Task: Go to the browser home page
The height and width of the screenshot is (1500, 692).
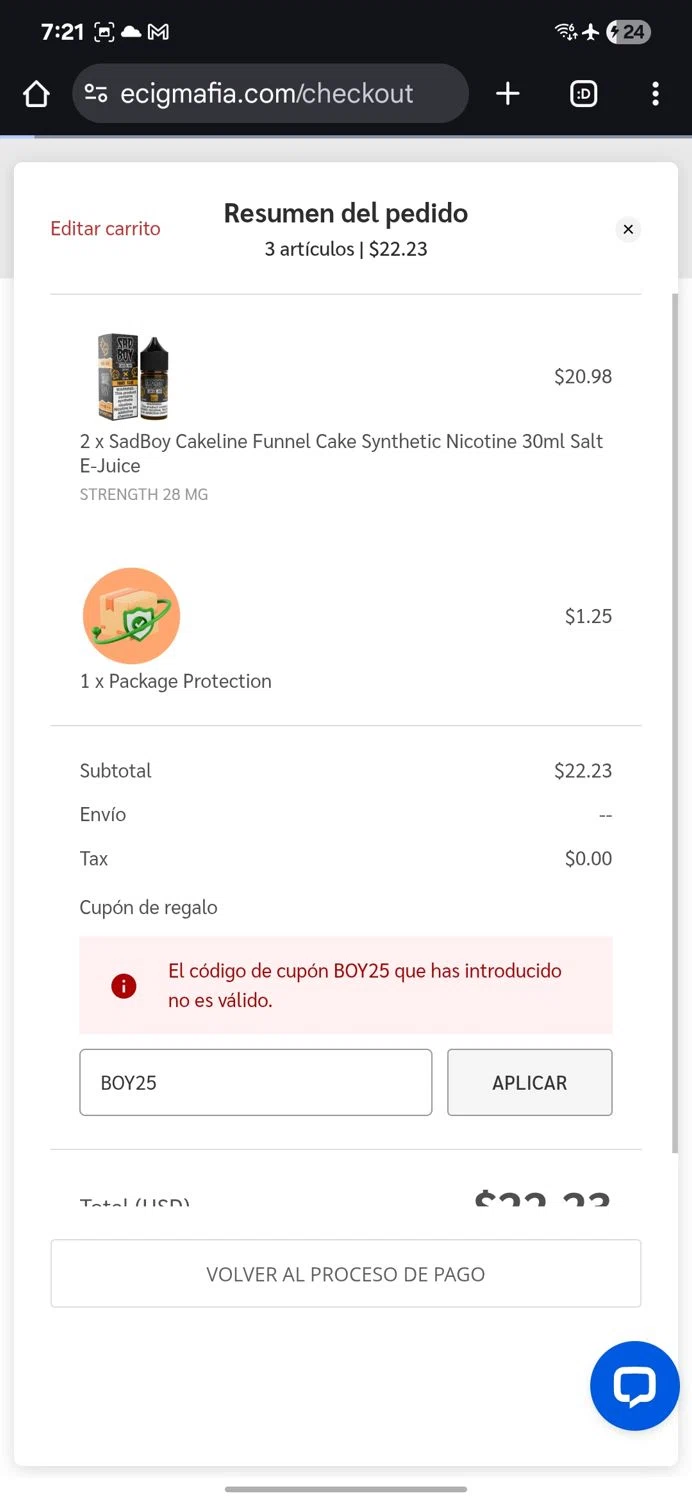Action: tap(36, 94)
